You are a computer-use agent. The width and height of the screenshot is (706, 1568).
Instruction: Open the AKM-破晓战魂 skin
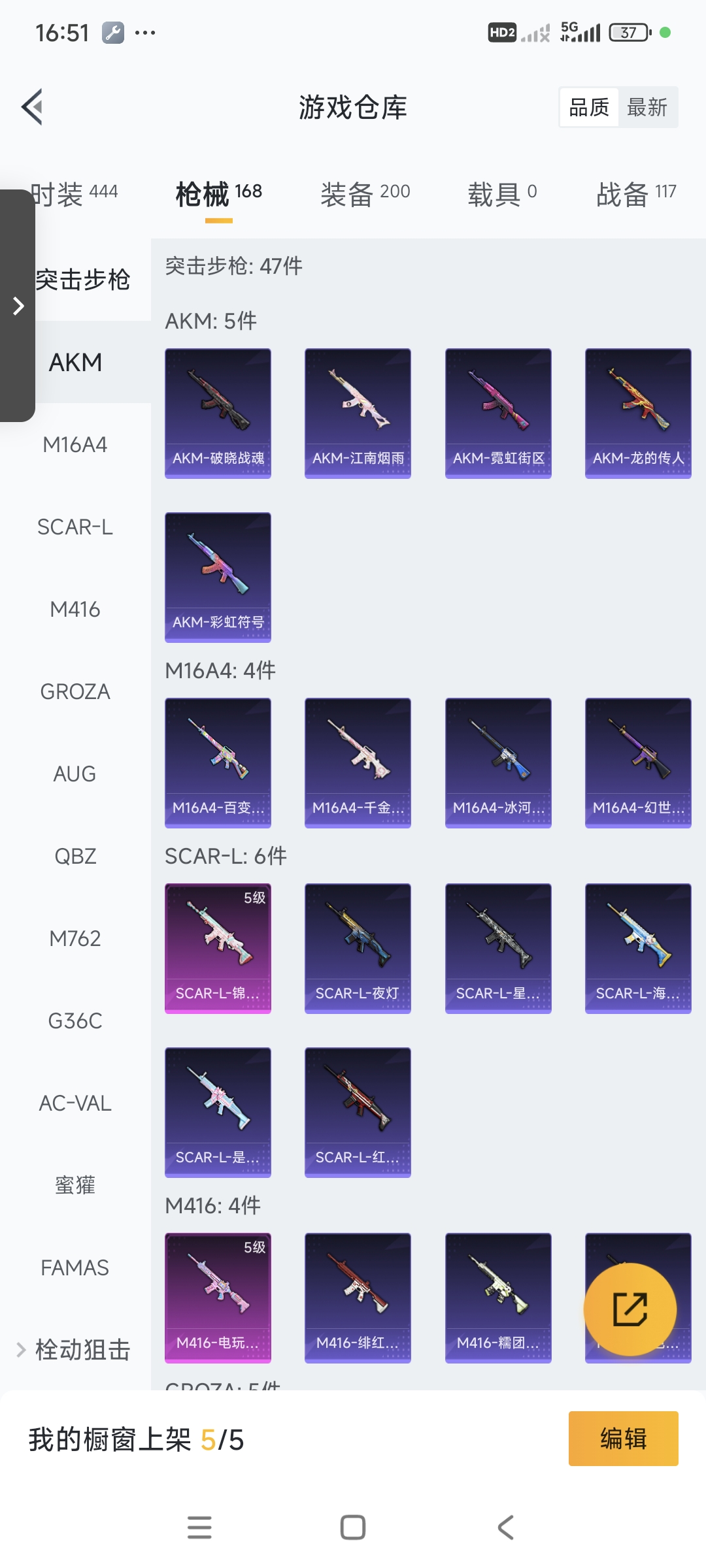coord(218,413)
